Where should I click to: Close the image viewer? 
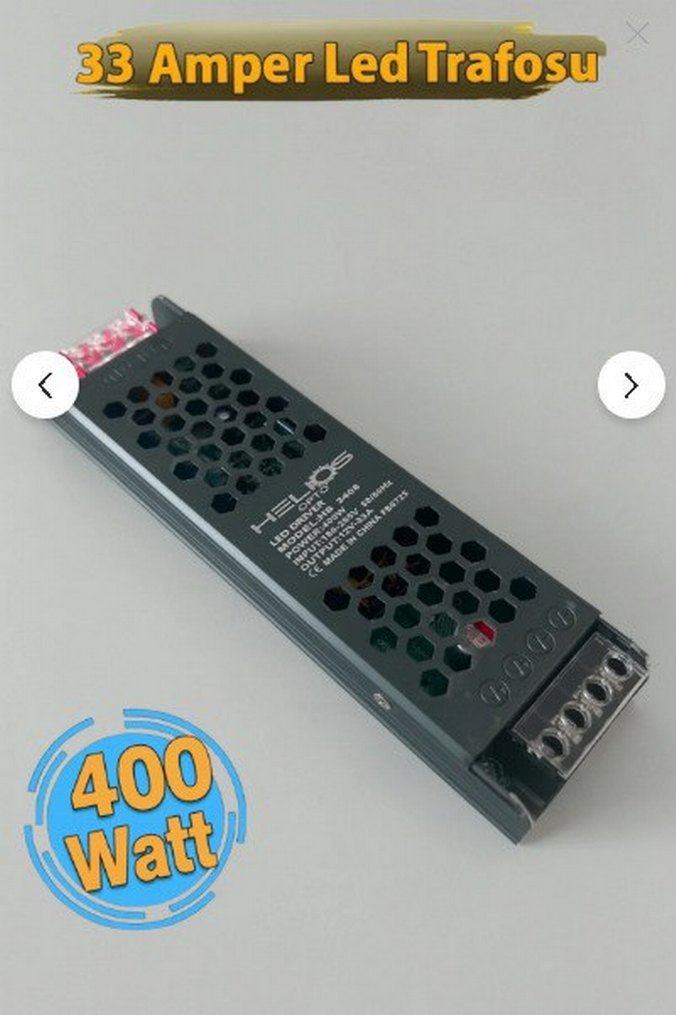coord(637,34)
